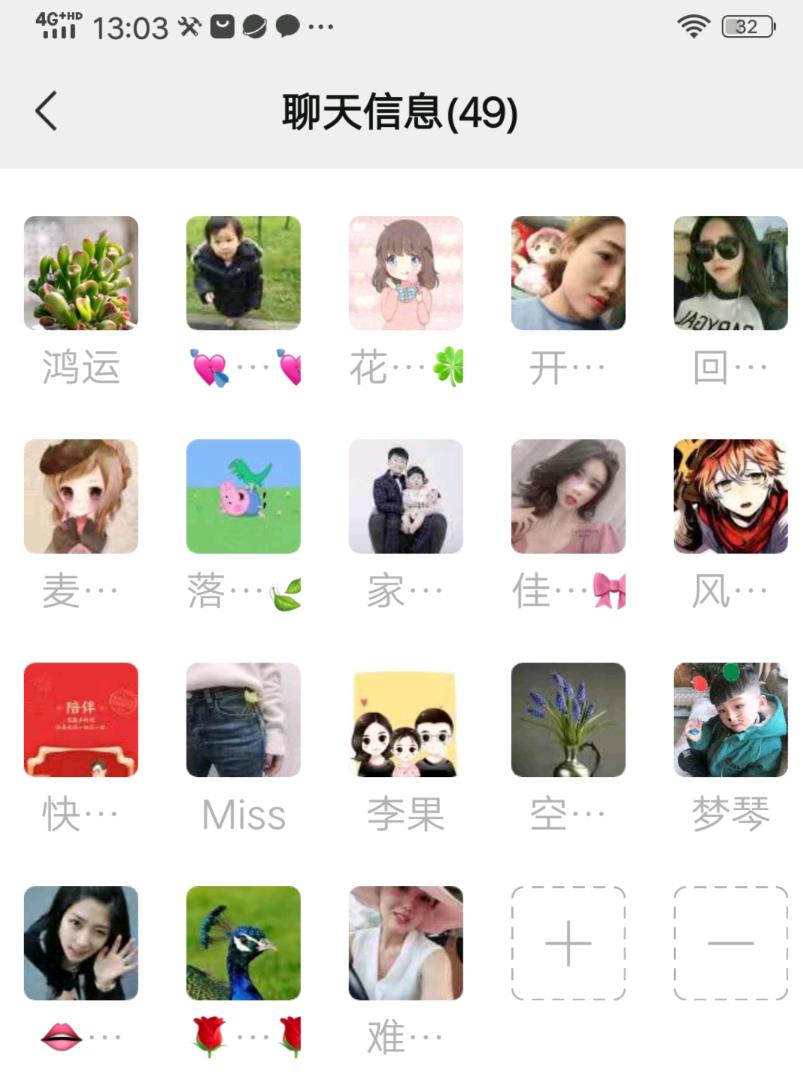
Task: View profile of member 开…
Action: pyautogui.click(x=568, y=273)
